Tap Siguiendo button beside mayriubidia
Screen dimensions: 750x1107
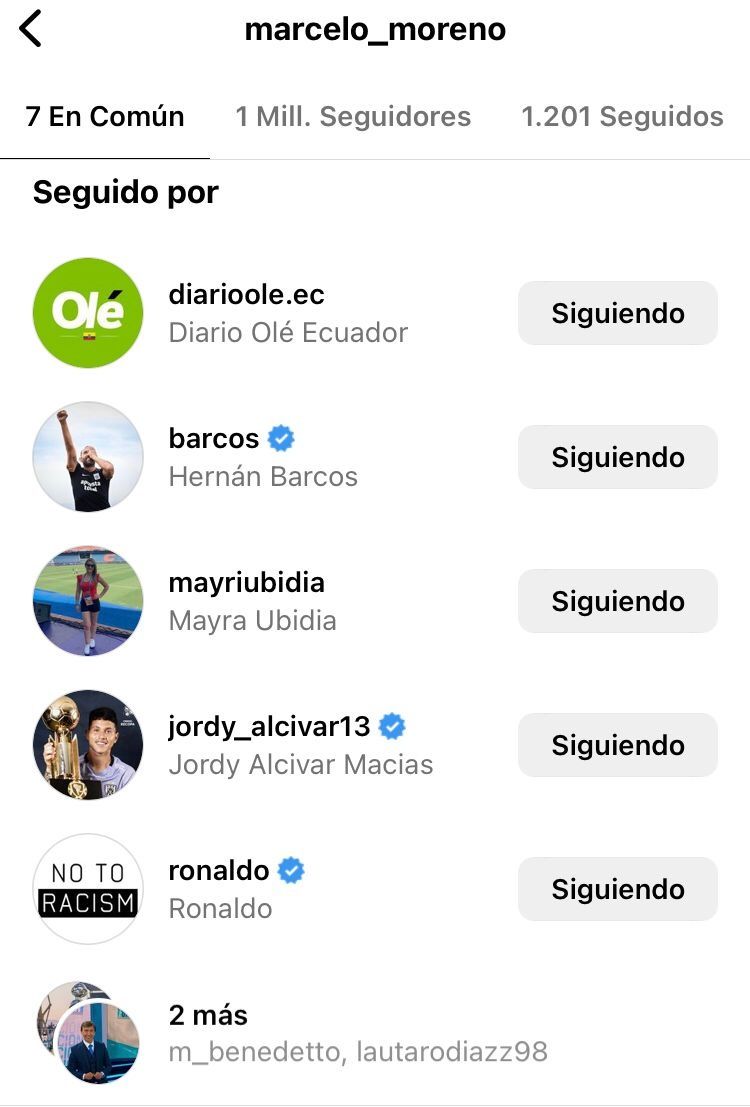click(617, 601)
